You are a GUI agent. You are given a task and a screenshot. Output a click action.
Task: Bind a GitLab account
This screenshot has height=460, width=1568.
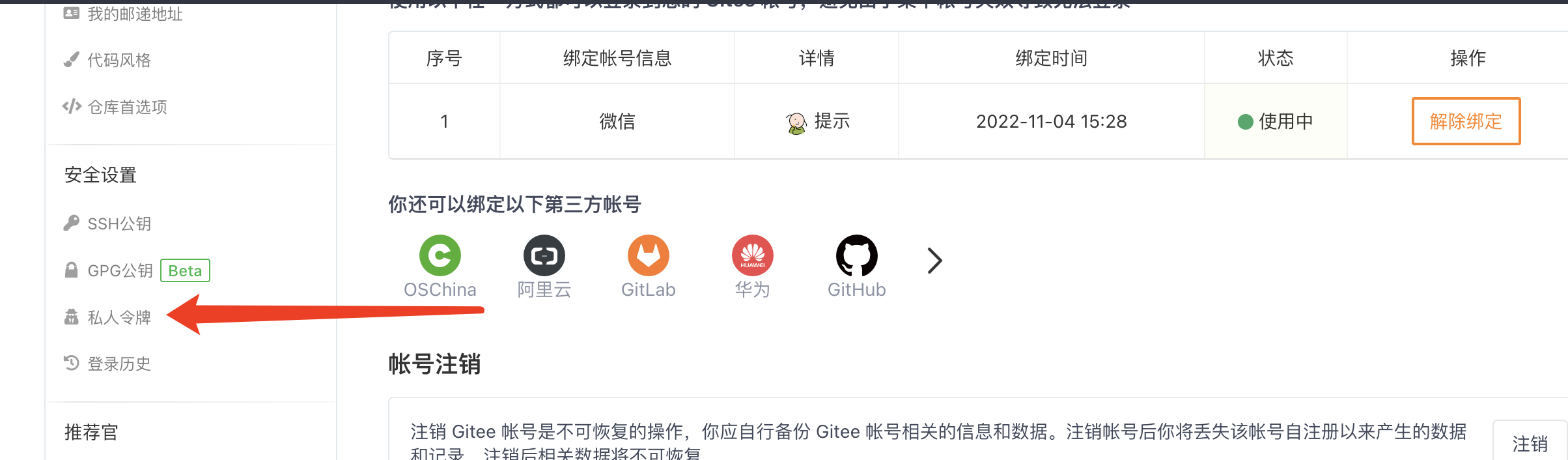point(648,255)
